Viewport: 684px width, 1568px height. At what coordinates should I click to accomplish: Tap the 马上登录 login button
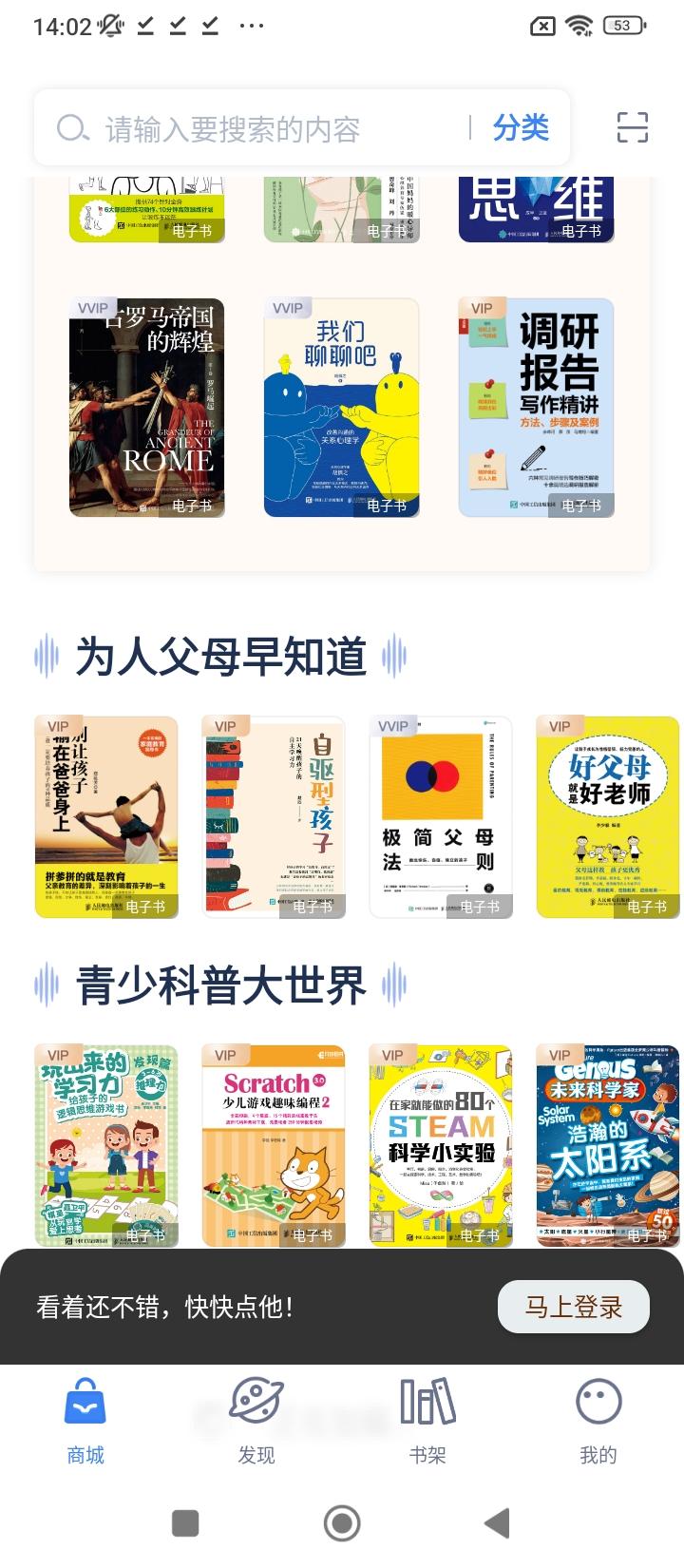574,1307
